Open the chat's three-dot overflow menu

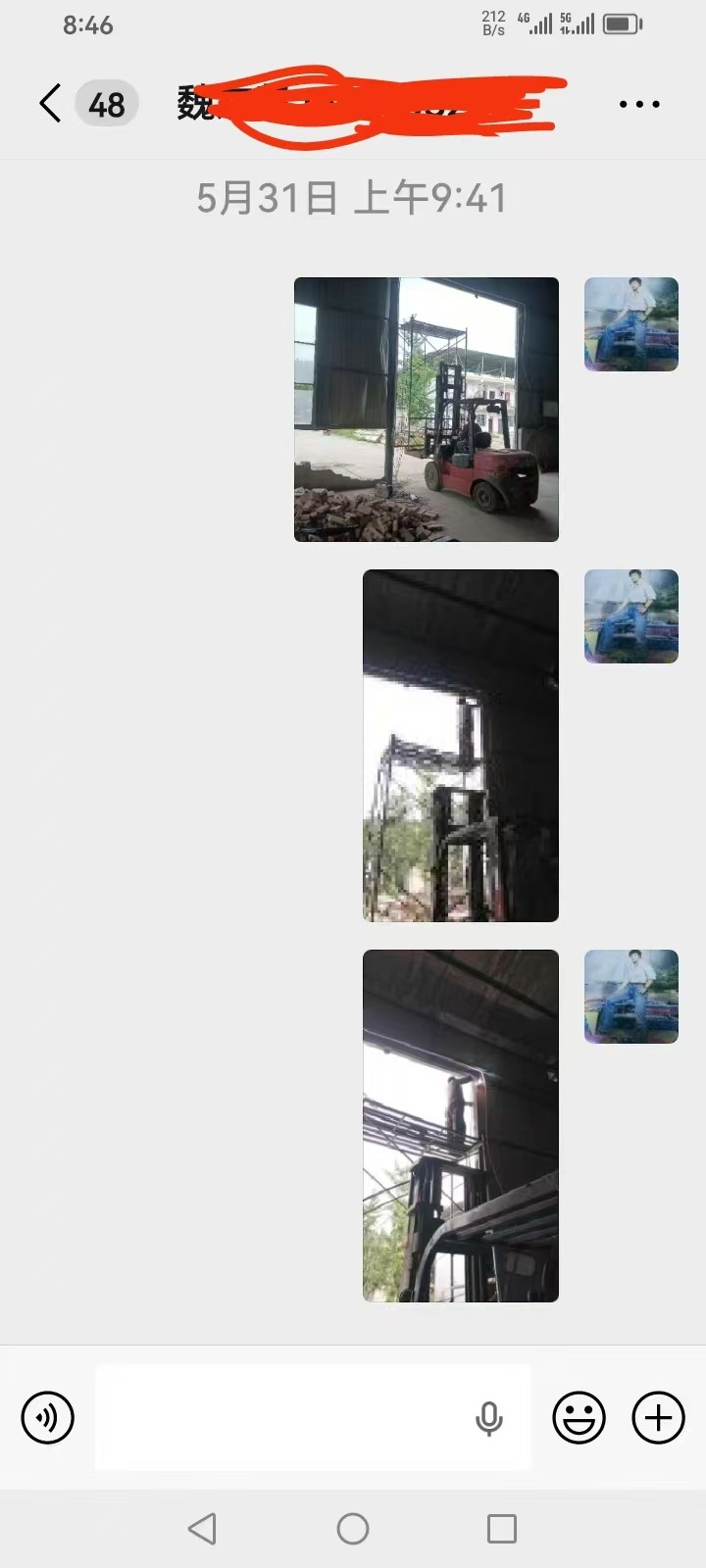pyautogui.click(x=639, y=104)
